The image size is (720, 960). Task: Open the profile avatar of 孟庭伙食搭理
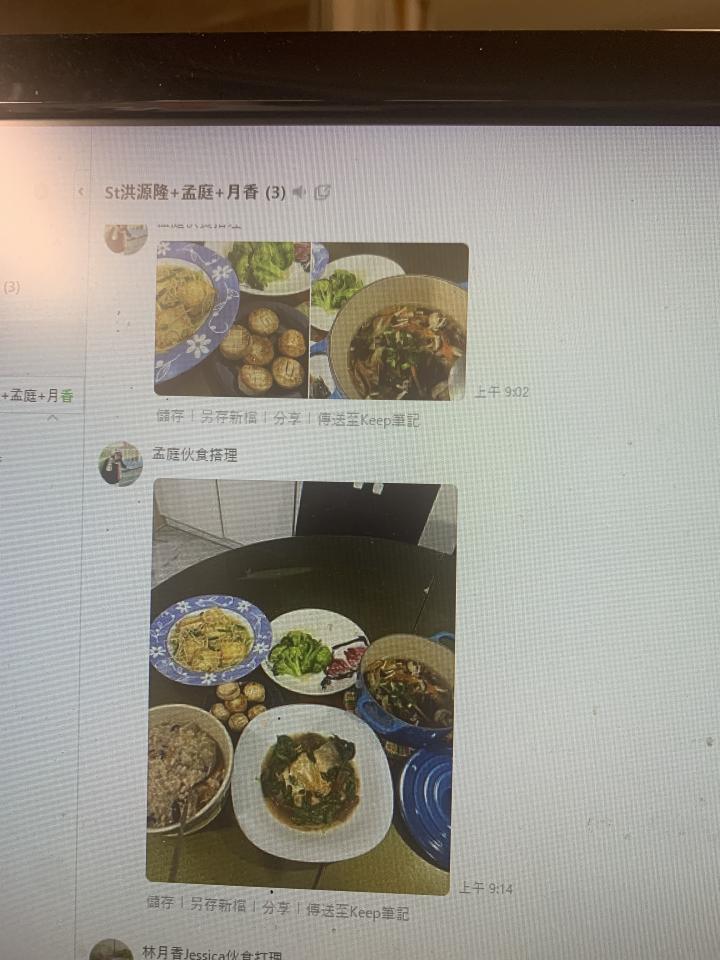tap(120, 464)
